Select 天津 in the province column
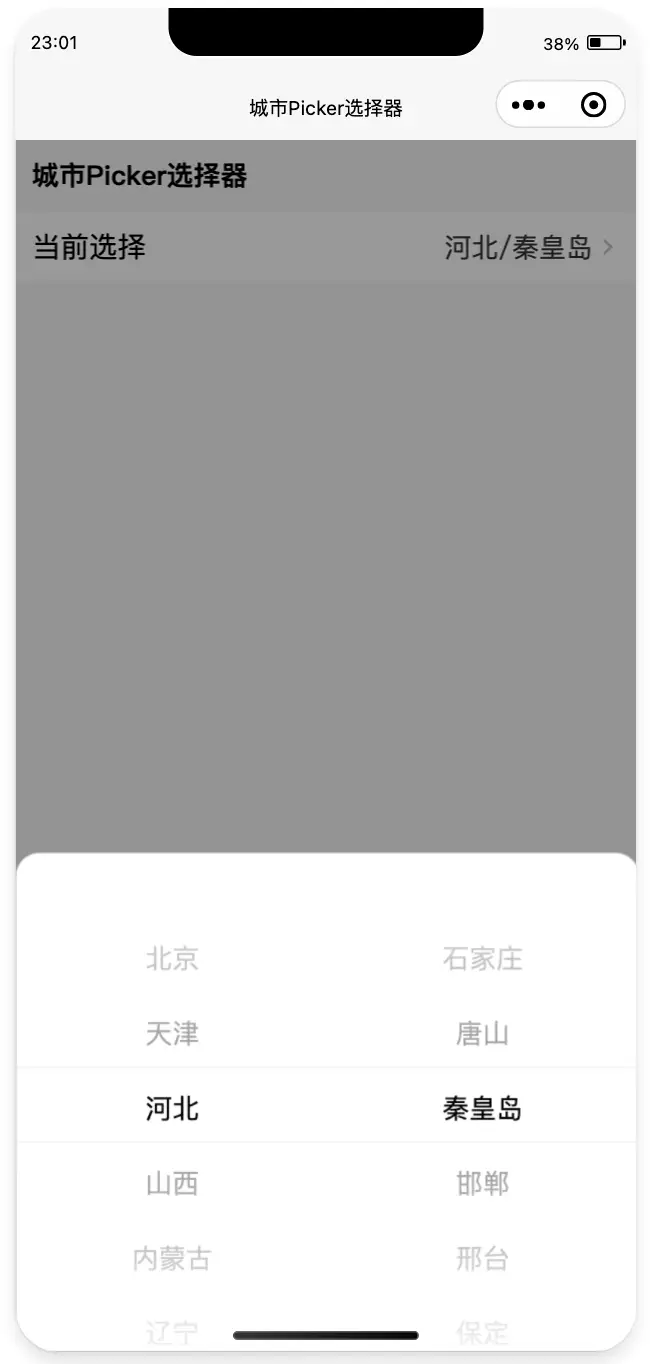650x1364 pixels. [172, 1034]
